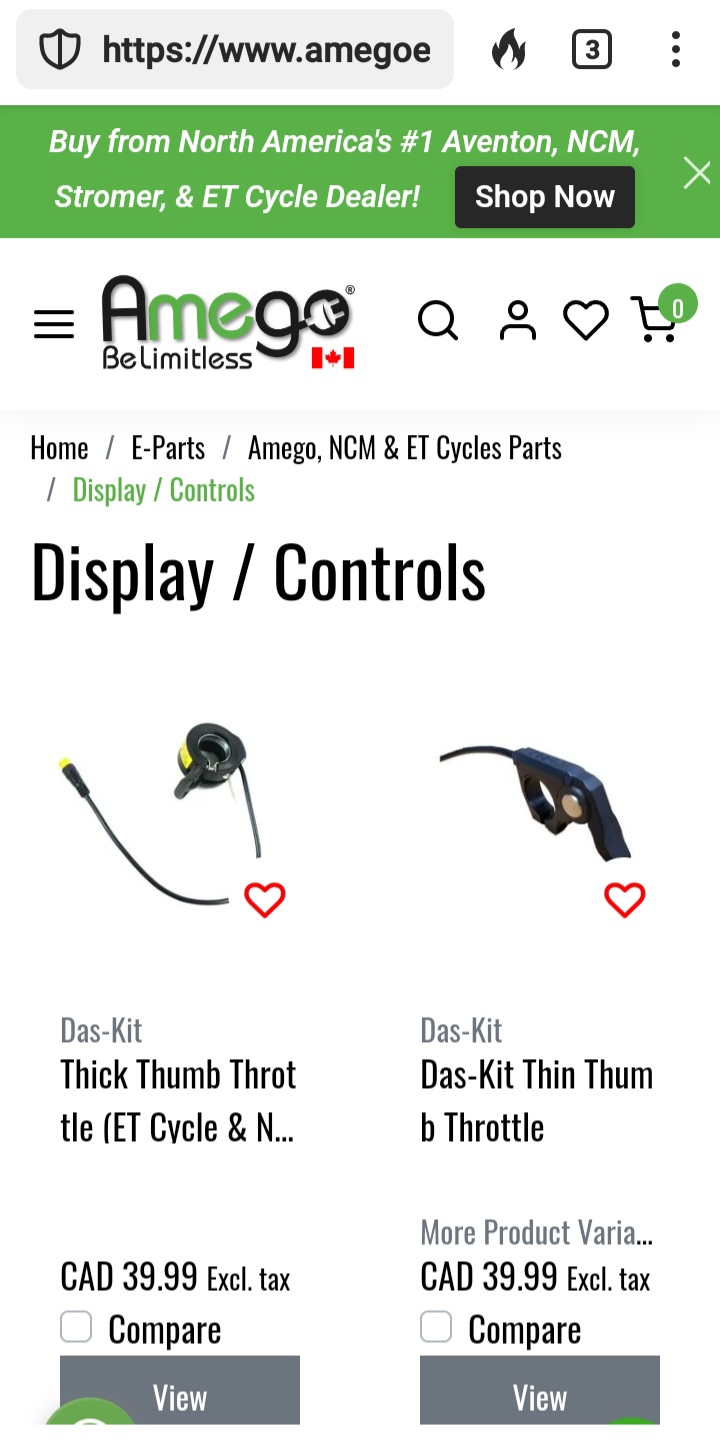Check Compare for Thick Thumb Throttle
This screenshot has height=1452, width=720.
[x=76, y=1328]
